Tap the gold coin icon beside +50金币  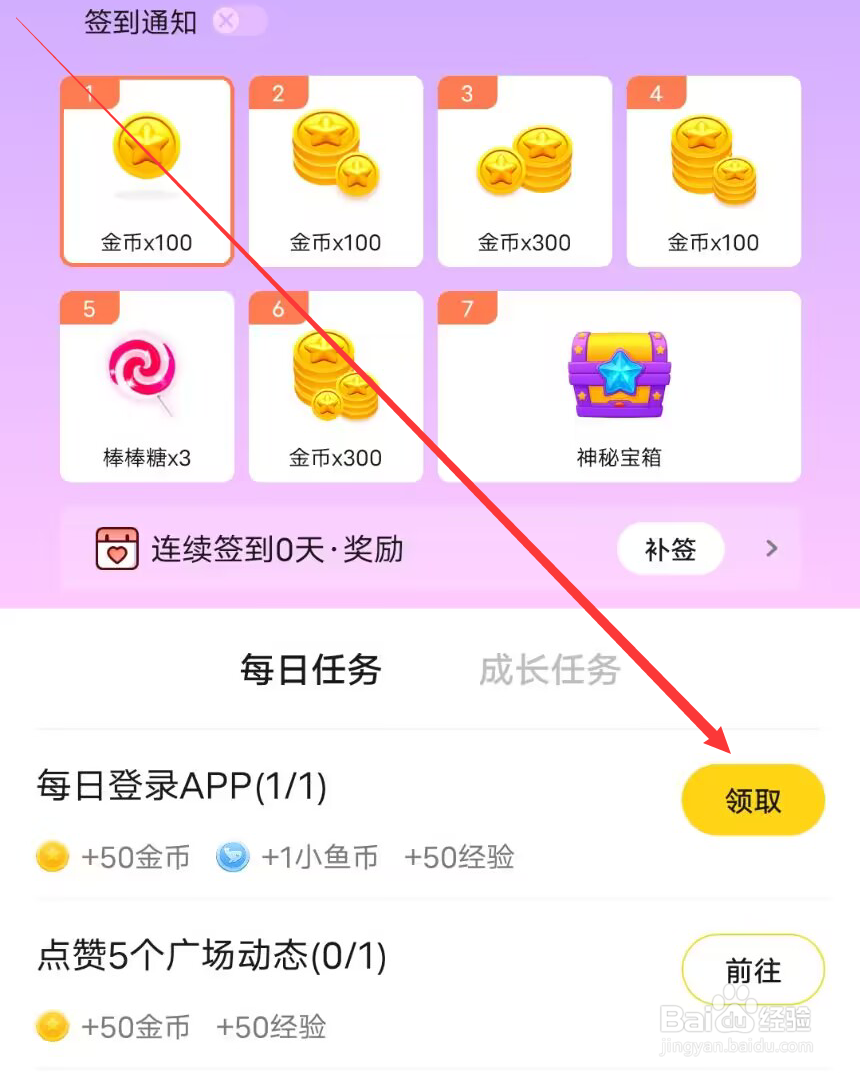point(52,857)
